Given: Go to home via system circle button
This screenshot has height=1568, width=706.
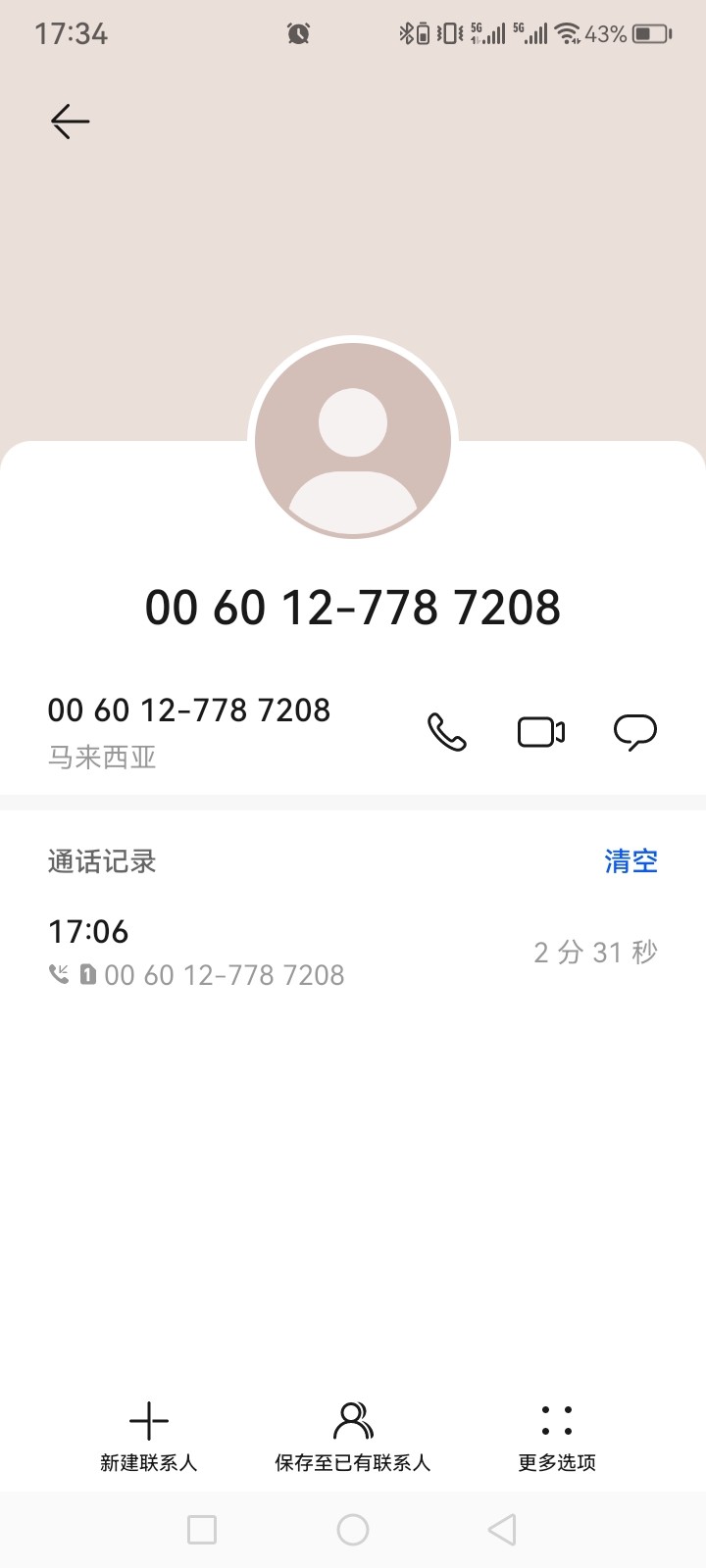Looking at the screenshot, I should 353,1530.
